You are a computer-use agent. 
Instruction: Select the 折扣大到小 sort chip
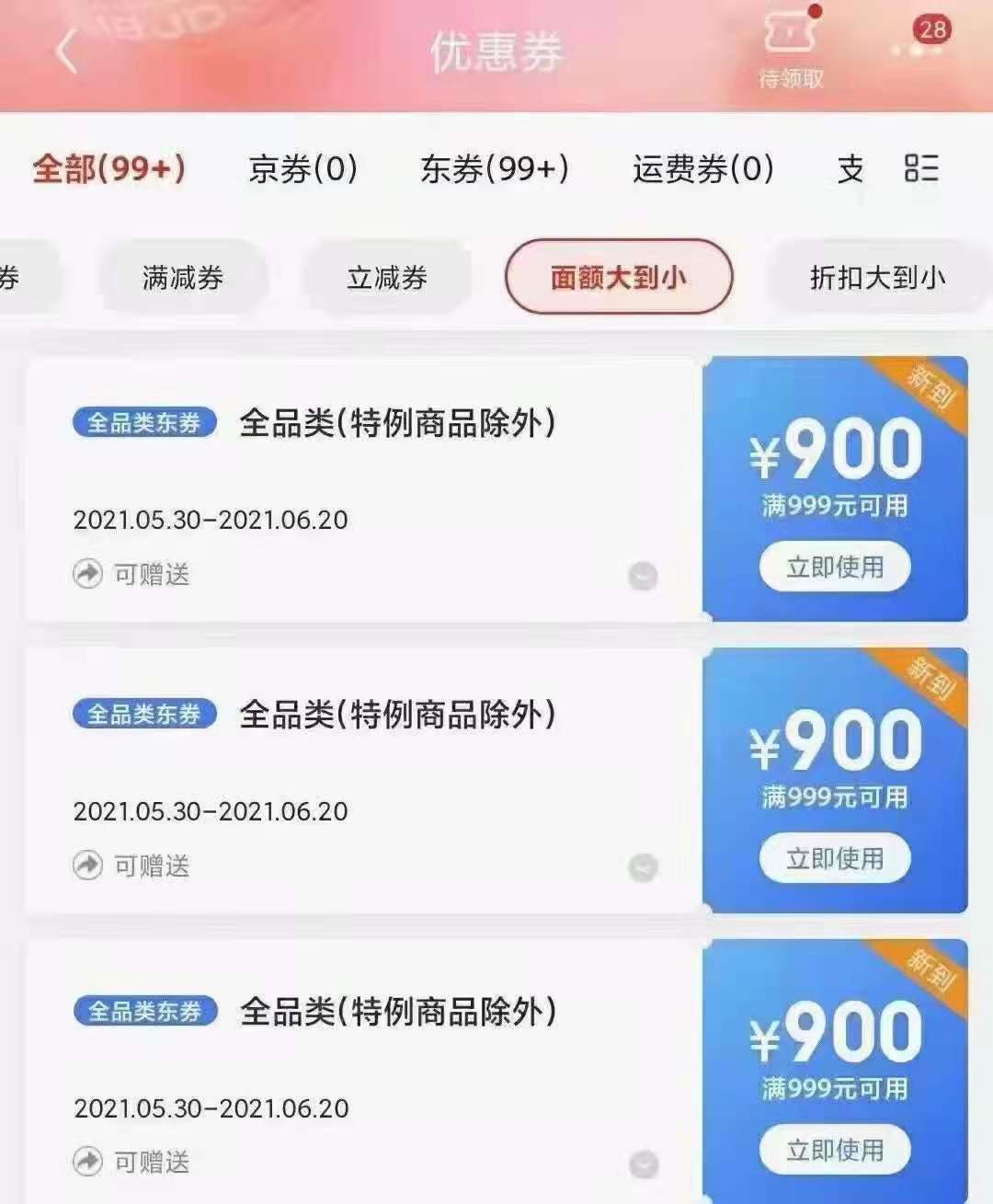[x=876, y=277]
